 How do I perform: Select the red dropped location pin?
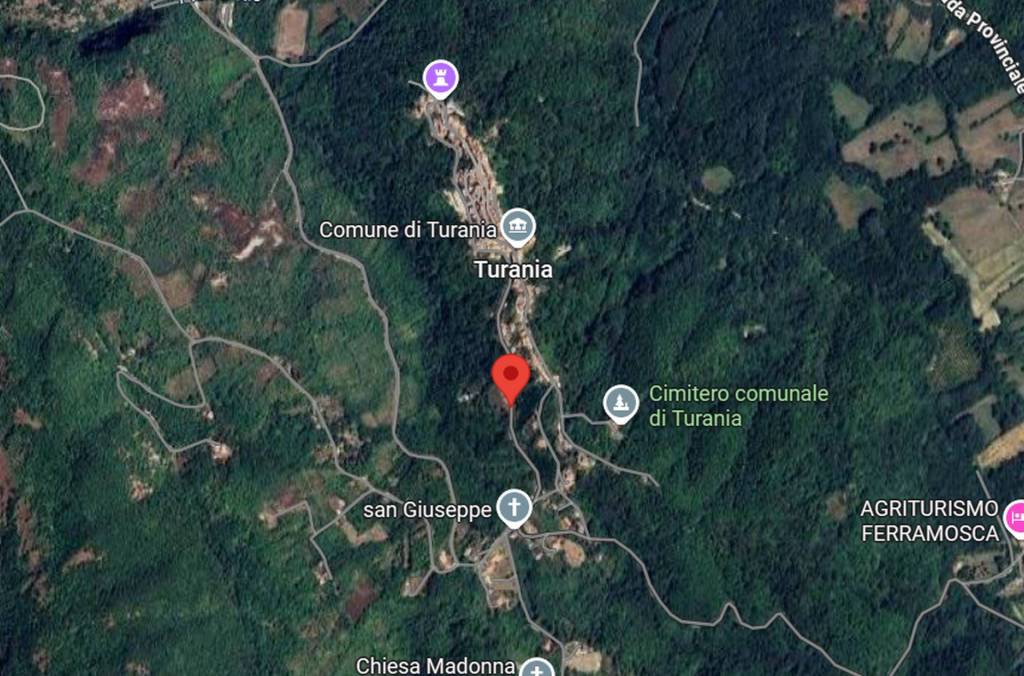(x=511, y=377)
